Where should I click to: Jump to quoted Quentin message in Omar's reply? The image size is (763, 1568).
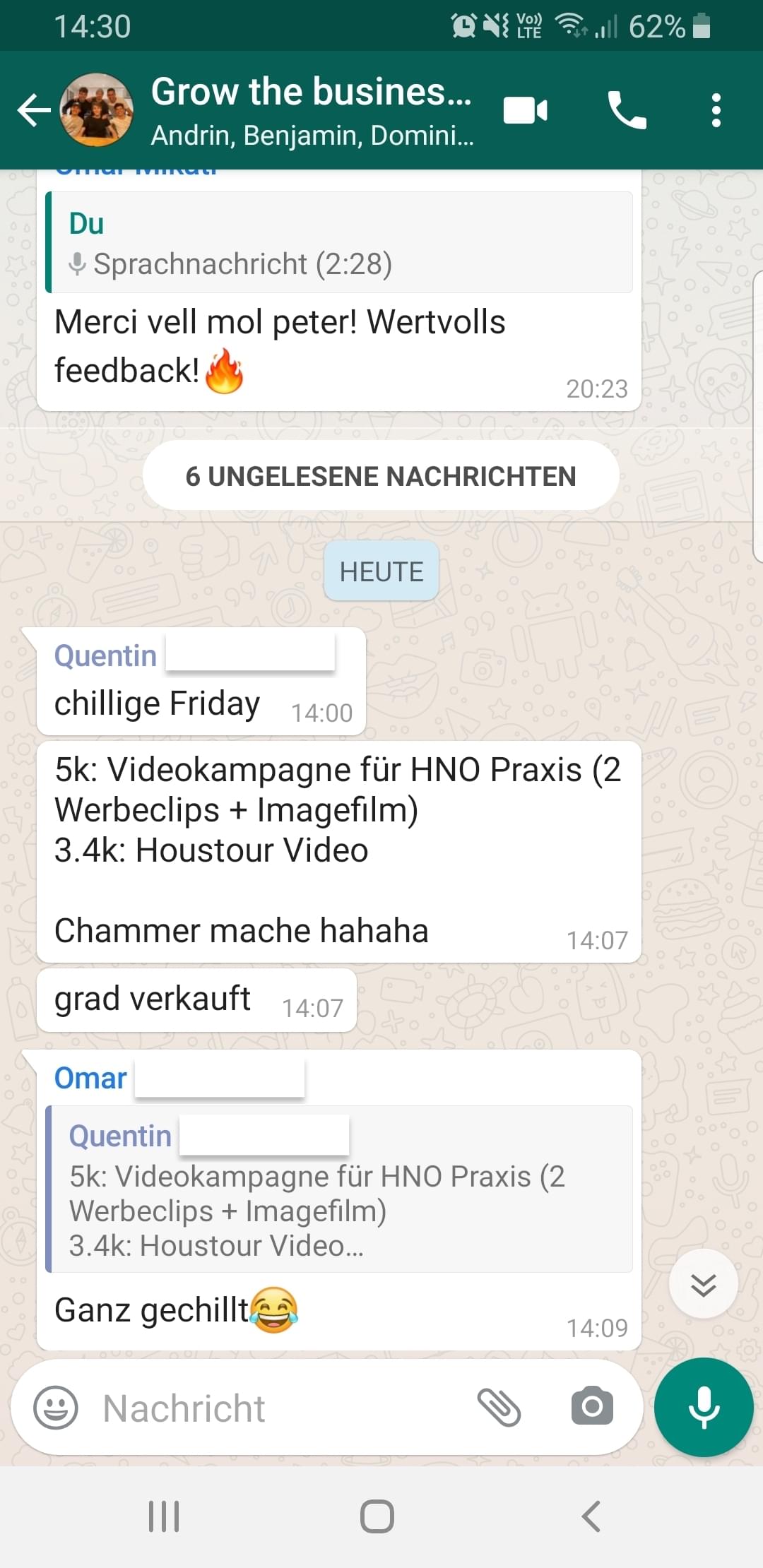click(x=339, y=1189)
